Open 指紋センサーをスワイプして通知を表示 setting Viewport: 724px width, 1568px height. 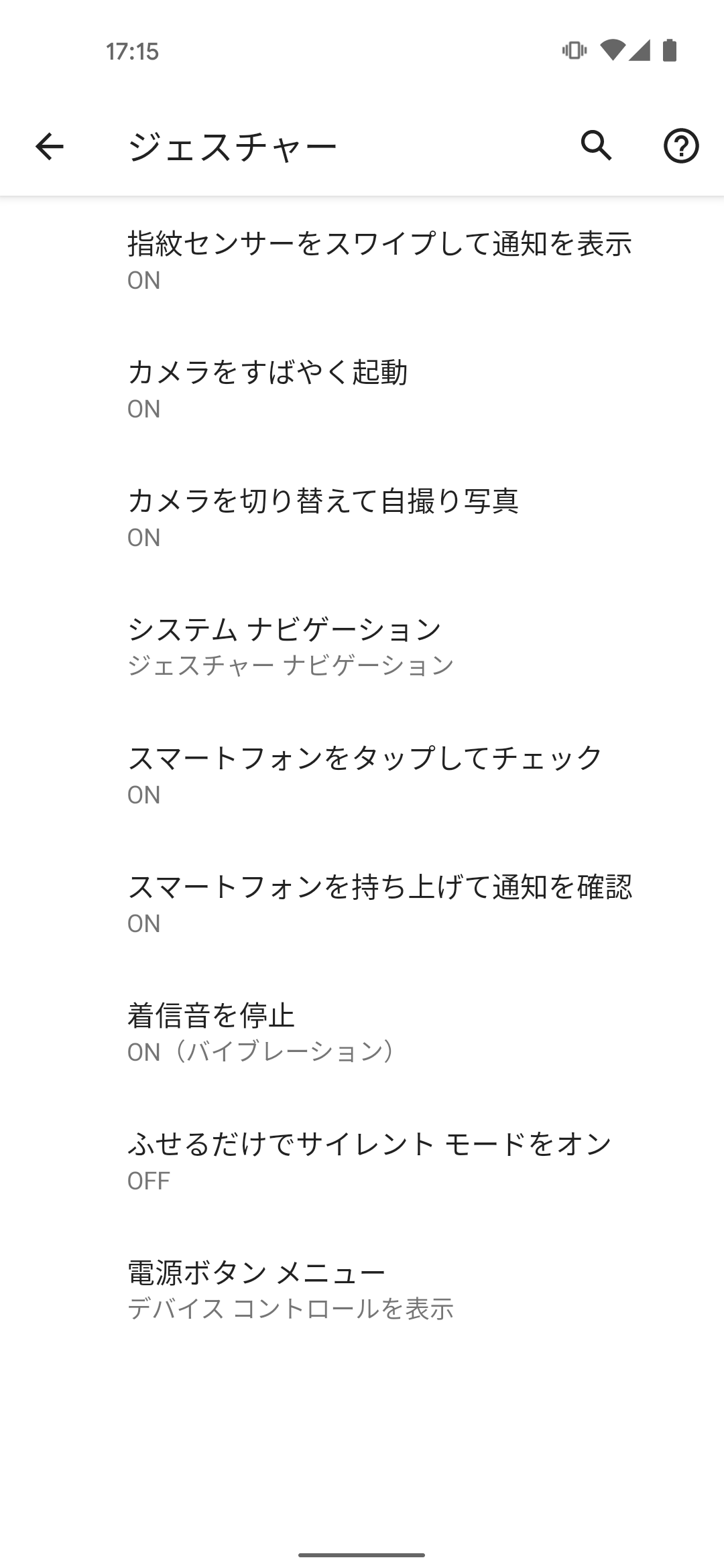tap(379, 260)
